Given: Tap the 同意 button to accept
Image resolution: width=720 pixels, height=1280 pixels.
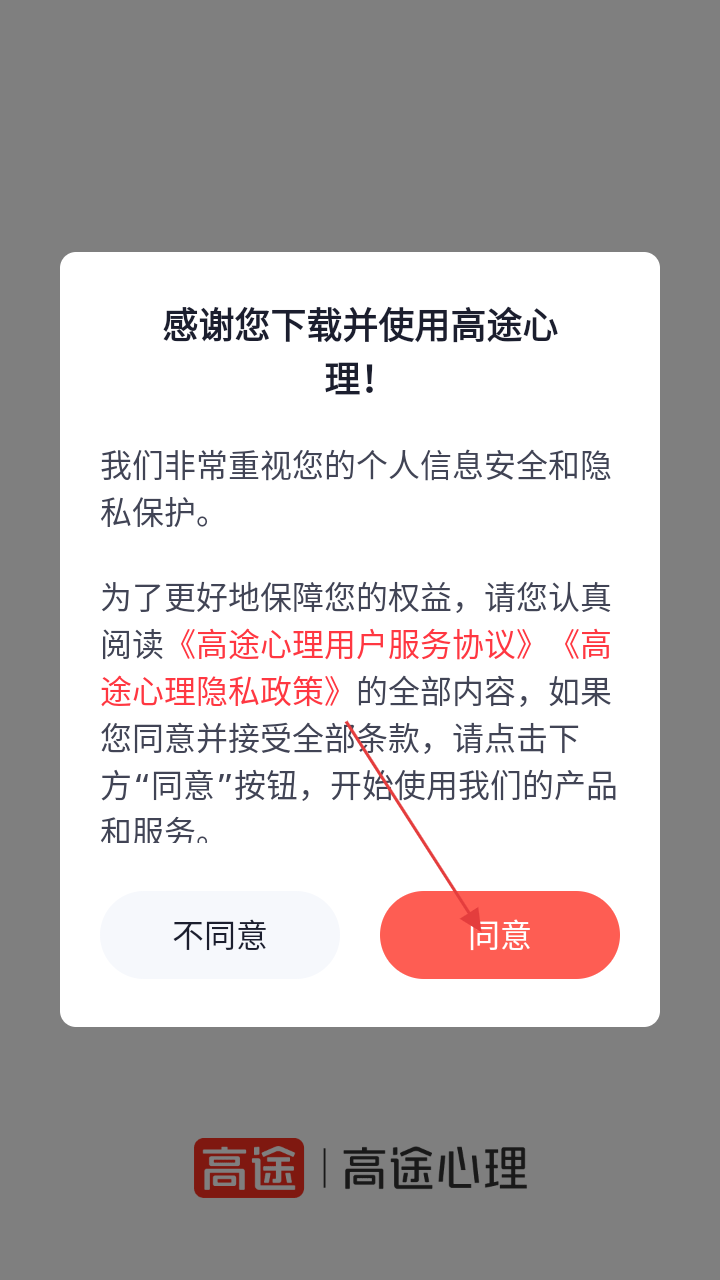Looking at the screenshot, I should pyautogui.click(x=499, y=935).
